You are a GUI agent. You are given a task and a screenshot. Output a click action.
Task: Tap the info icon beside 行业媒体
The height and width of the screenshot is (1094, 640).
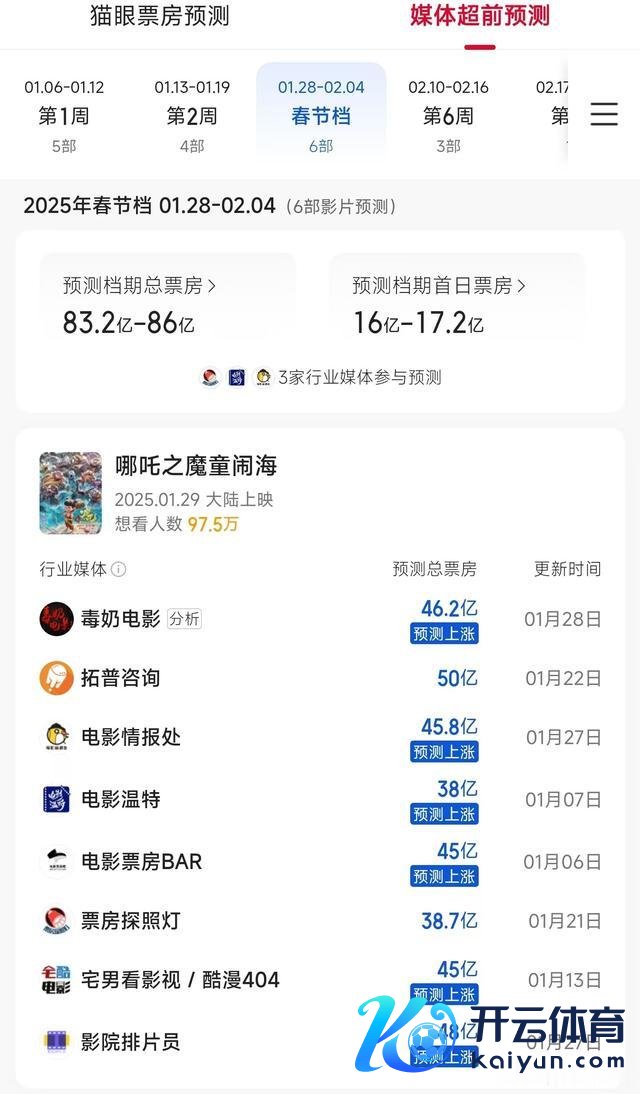pyautogui.click(x=119, y=570)
